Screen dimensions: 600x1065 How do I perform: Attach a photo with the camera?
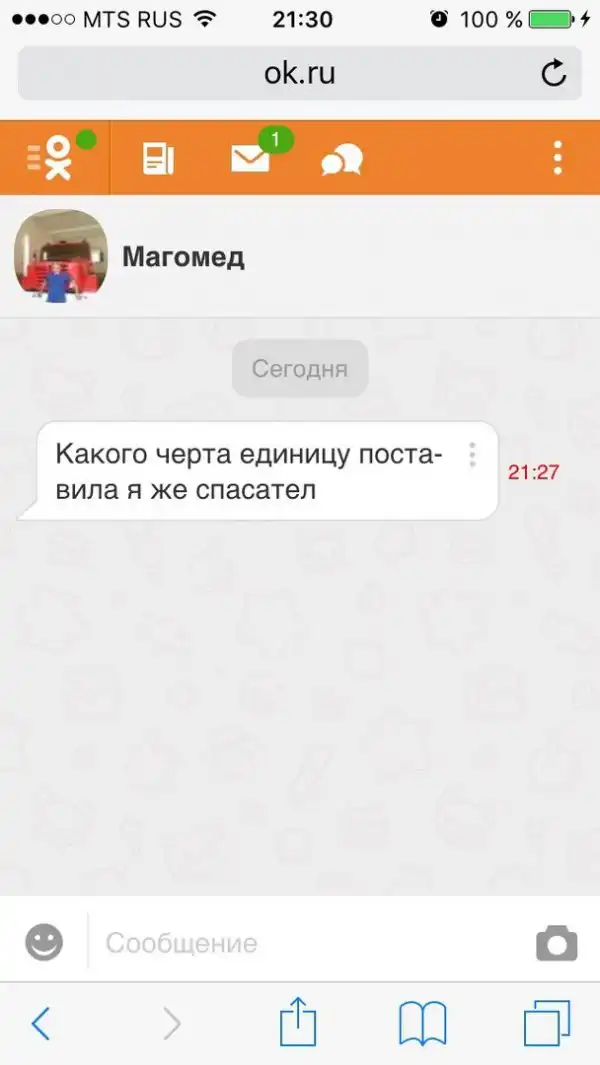point(556,943)
